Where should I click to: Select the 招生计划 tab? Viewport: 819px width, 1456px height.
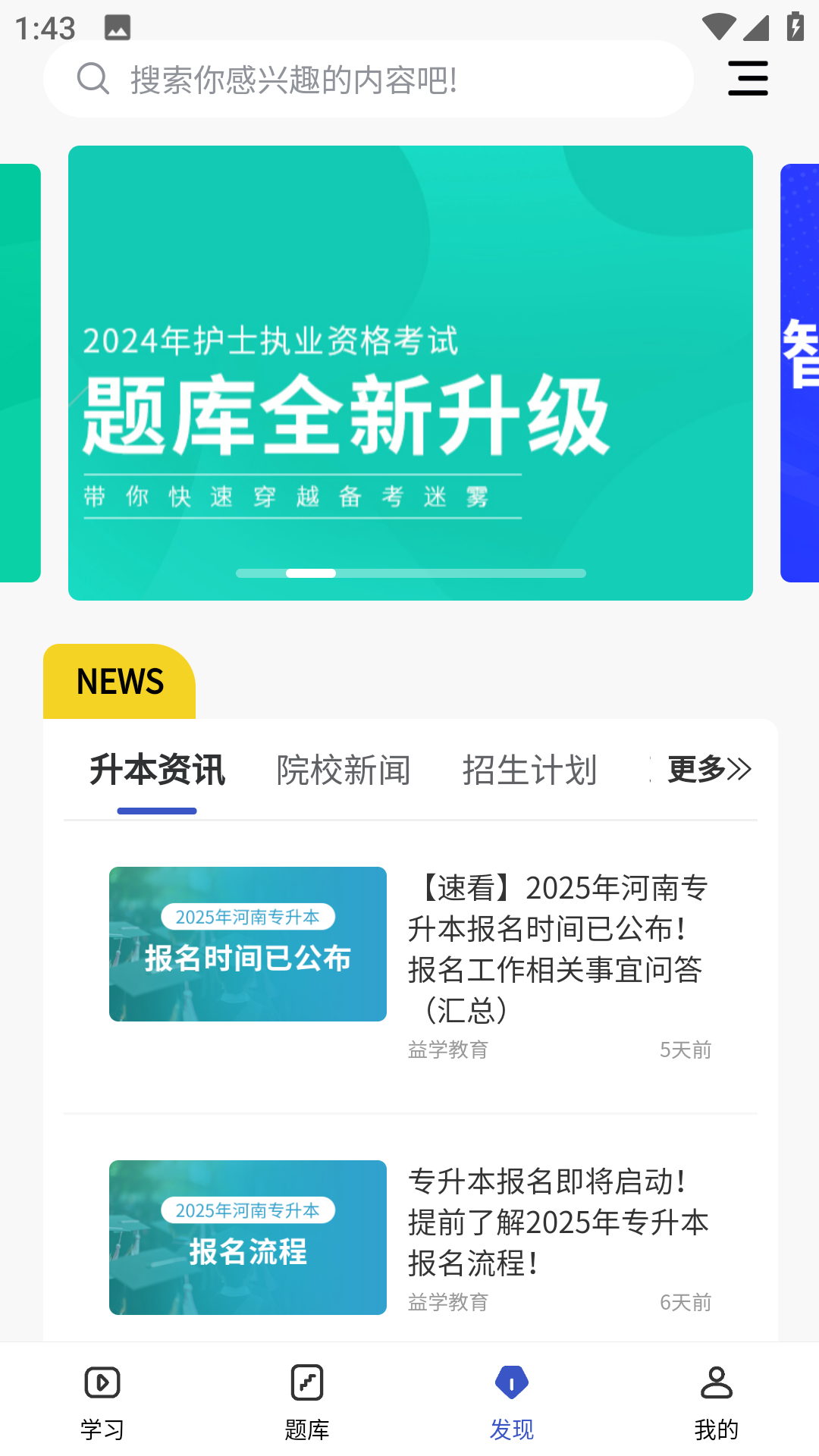[530, 769]
